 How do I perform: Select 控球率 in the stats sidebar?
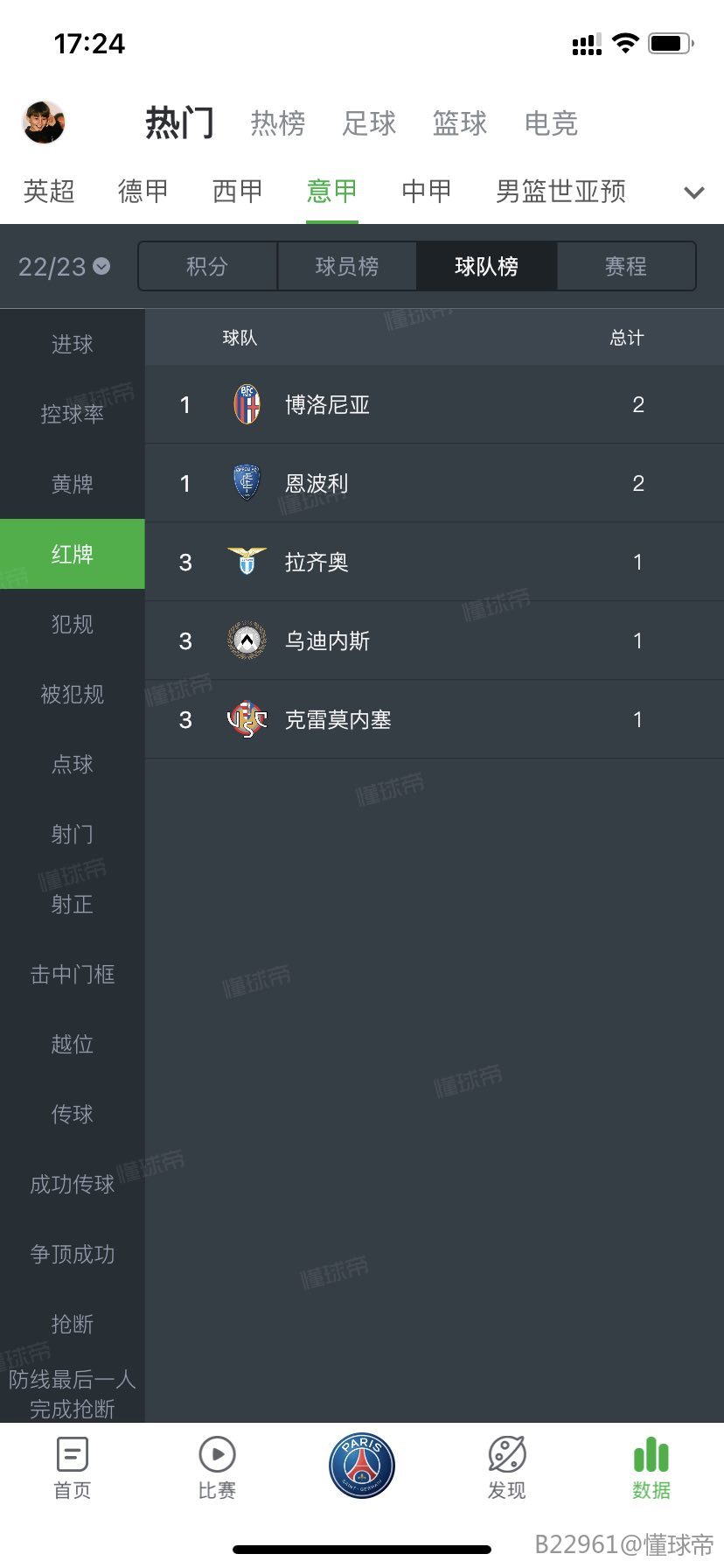point(73,414)
